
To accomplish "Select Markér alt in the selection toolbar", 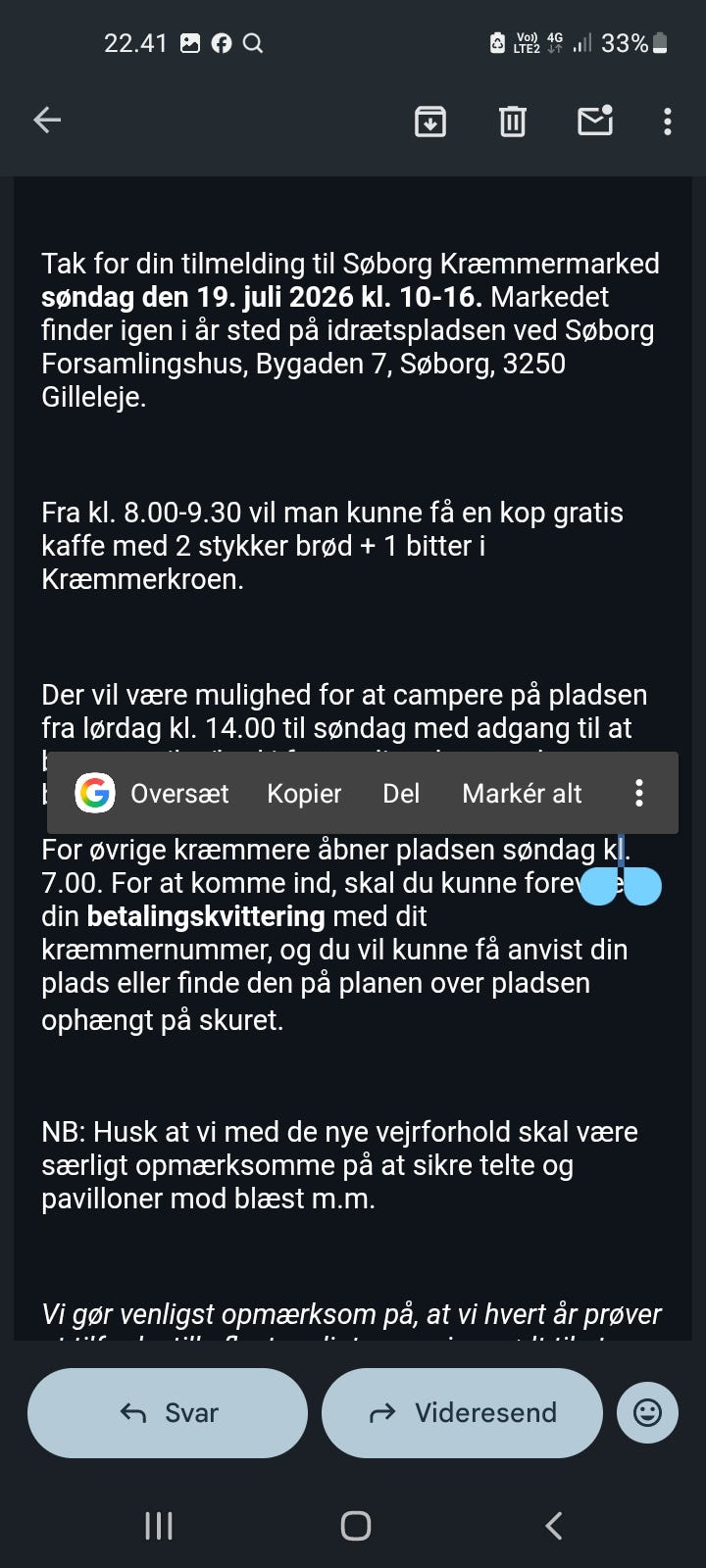I will coord(522,794).
